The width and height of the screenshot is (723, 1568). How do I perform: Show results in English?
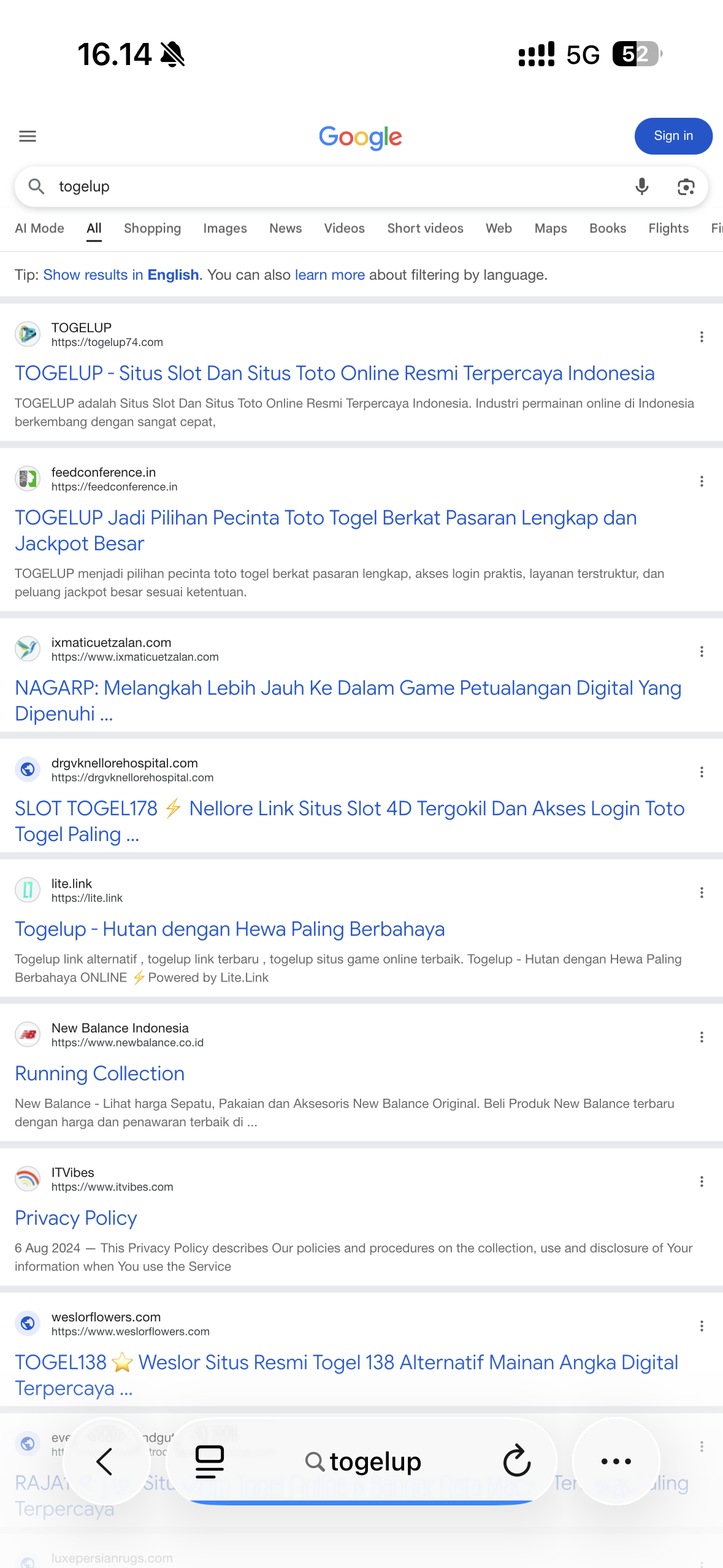[x=121, y=275]
